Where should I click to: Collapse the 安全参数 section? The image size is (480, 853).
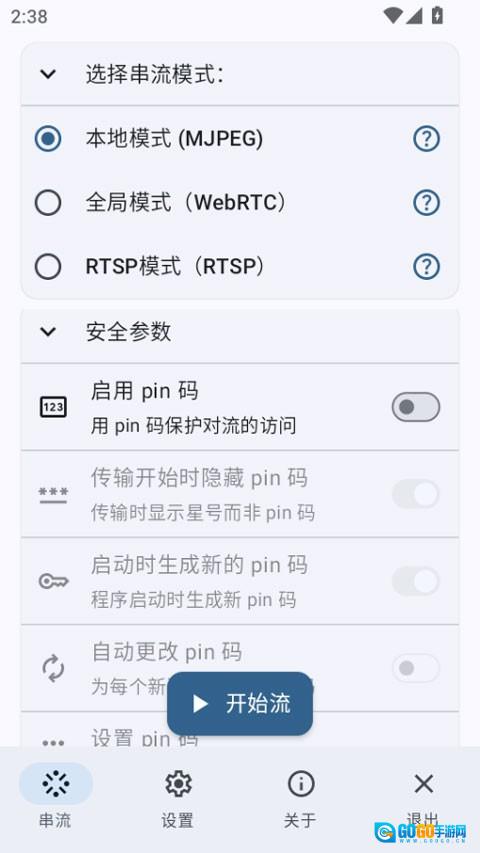(x=48, y=331)
